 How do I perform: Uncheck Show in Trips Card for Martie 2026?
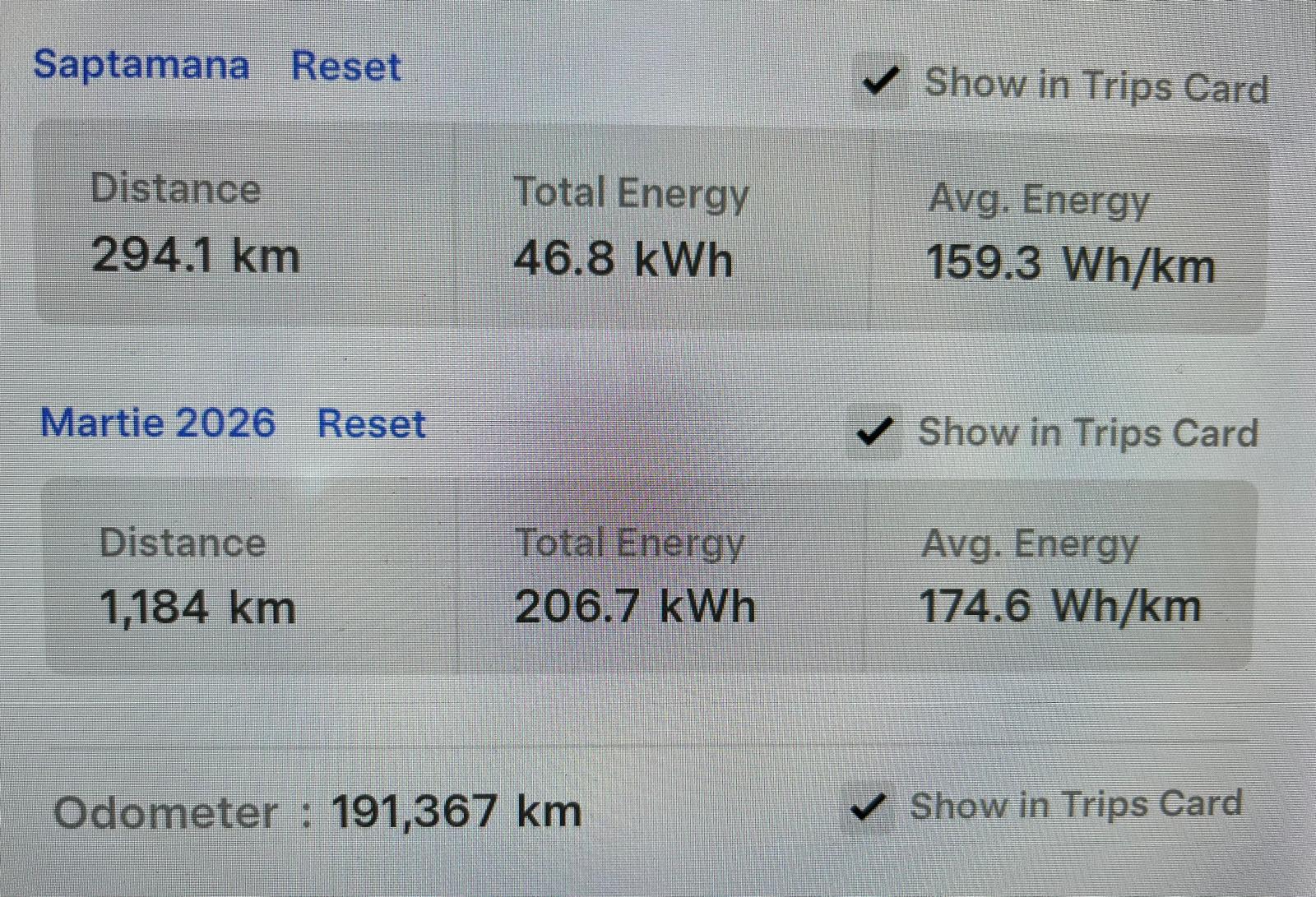point(874,431)
